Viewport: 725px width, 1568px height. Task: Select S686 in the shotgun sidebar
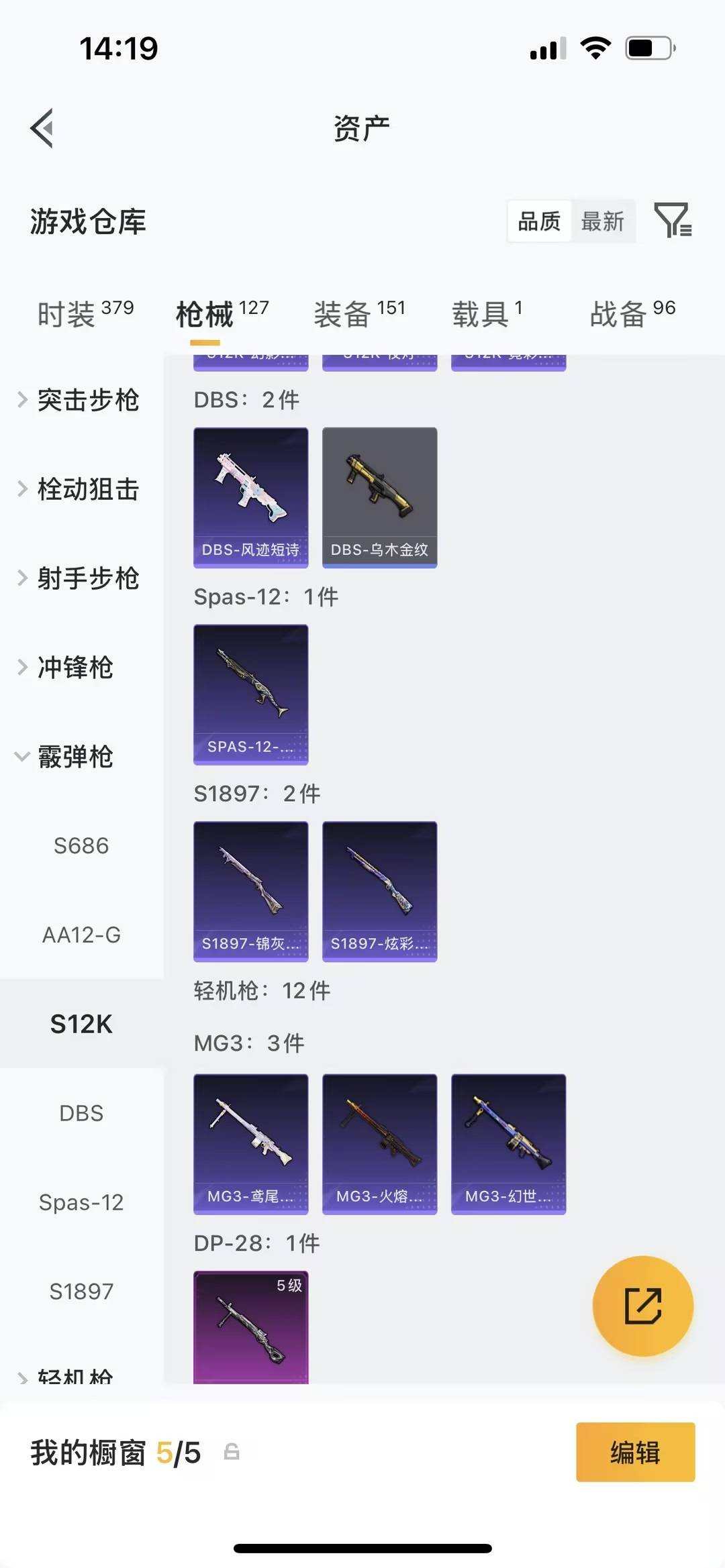point(80,845)
